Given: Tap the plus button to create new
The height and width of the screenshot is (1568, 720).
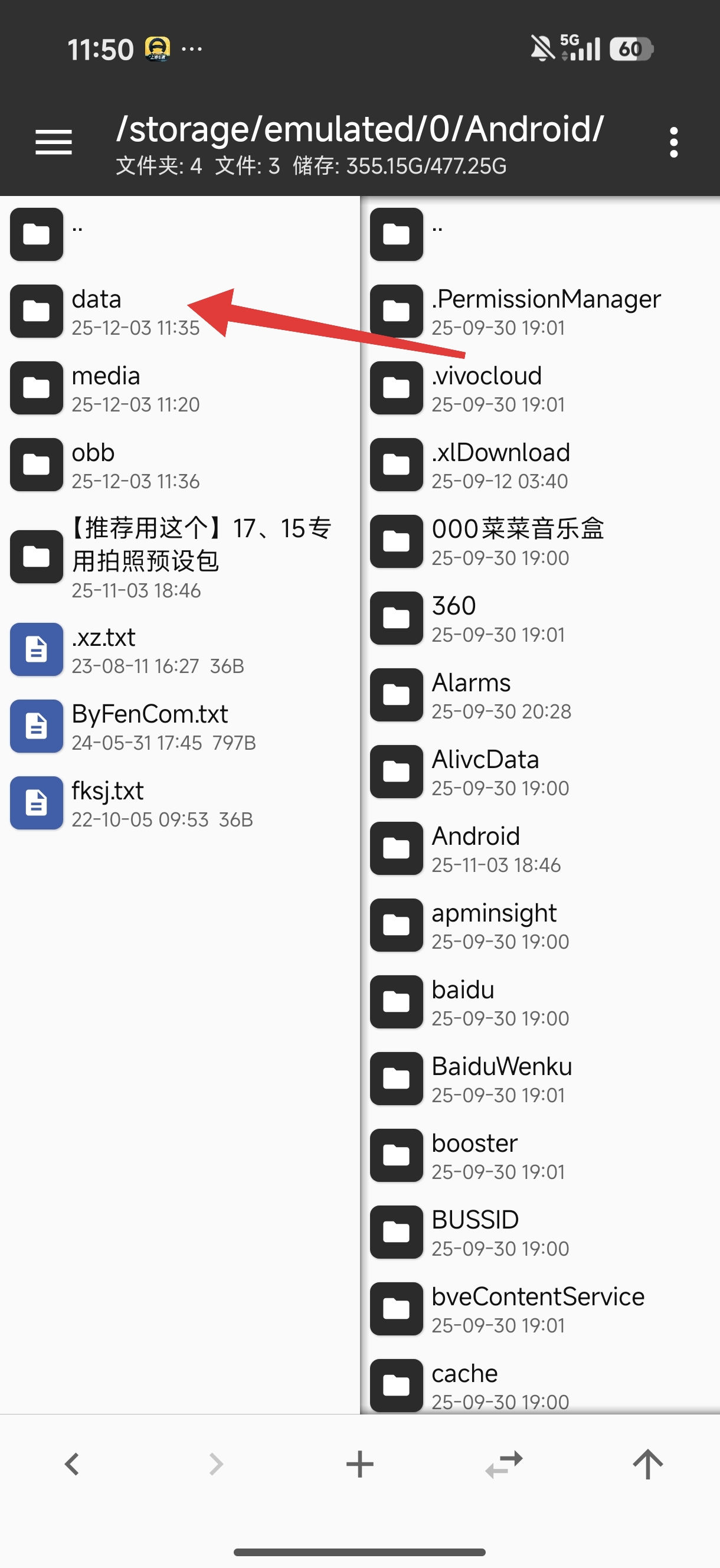Looking at the screenshot, I should pyautogui.click(x=359, y=1464).
